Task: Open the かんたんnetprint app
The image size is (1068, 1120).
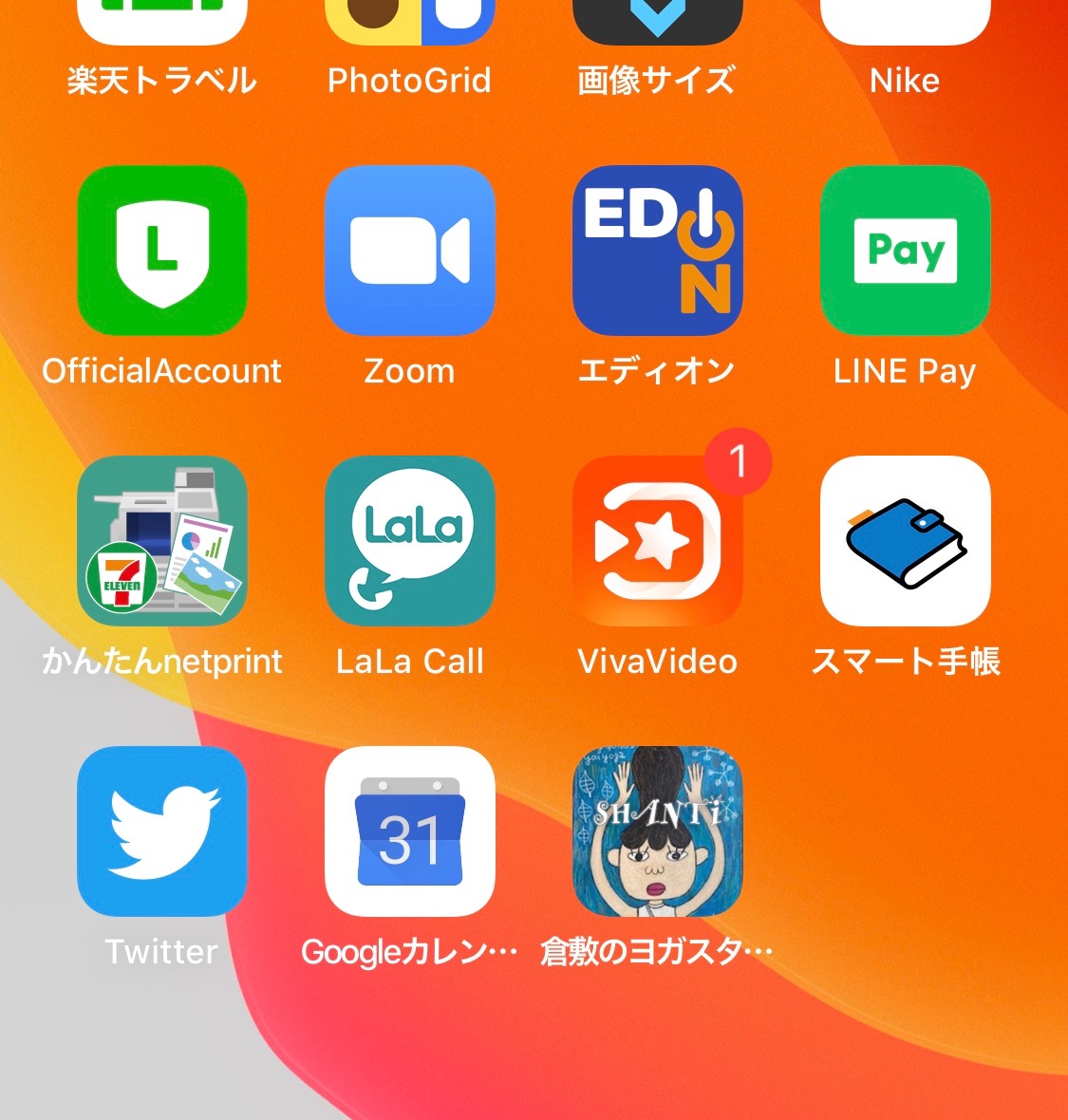Action: click(x=161, y=541)
